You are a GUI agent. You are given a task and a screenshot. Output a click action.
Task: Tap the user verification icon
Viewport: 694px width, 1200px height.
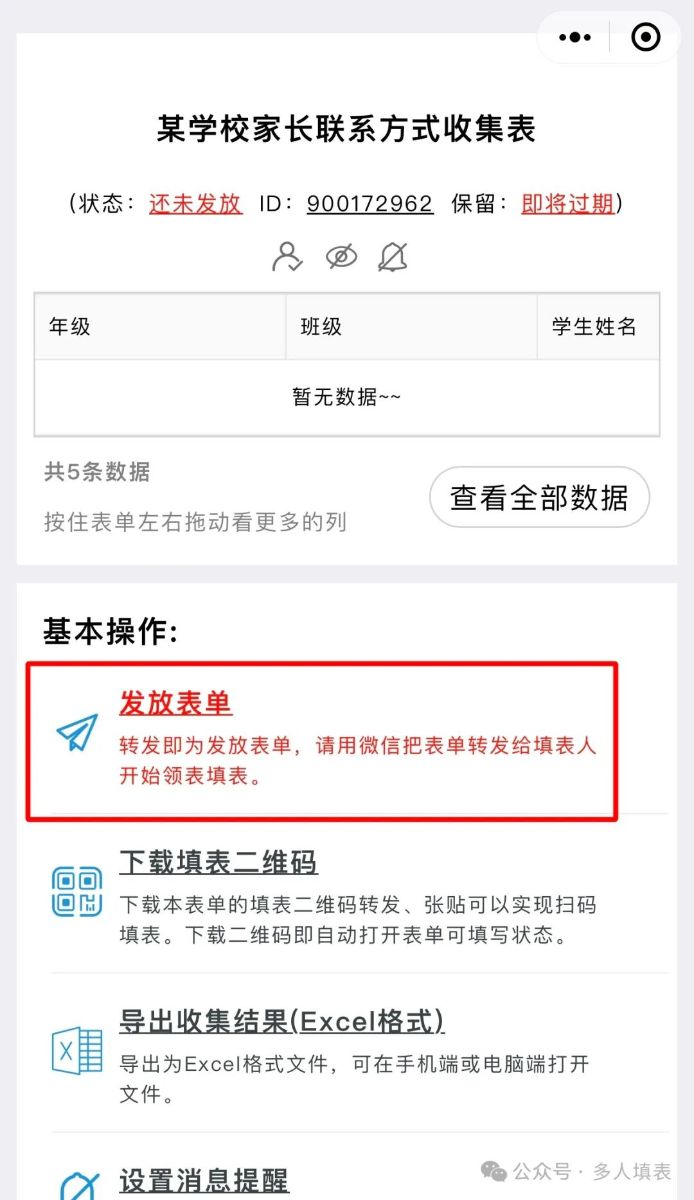pos(287,257)
